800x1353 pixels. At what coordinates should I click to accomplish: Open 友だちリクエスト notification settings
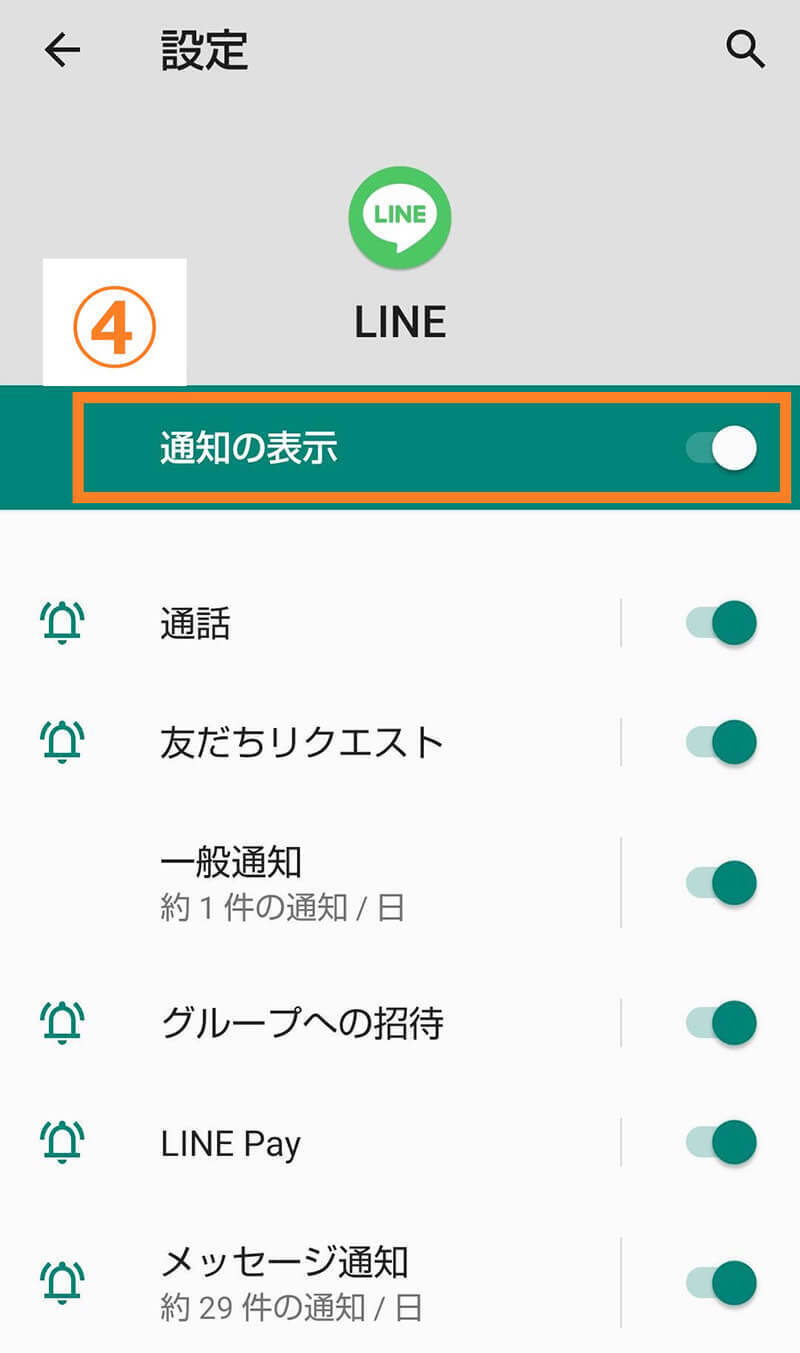(x=301, y=743)
